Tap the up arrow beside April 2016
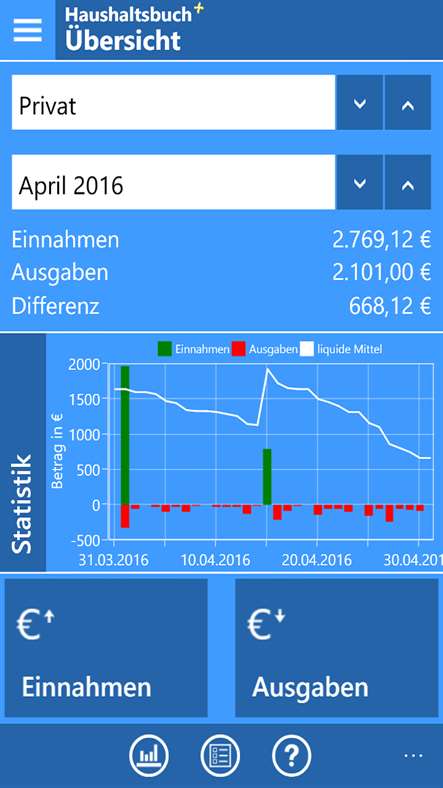Viewport: 443px width, 788px height. [x=408, y=182]
